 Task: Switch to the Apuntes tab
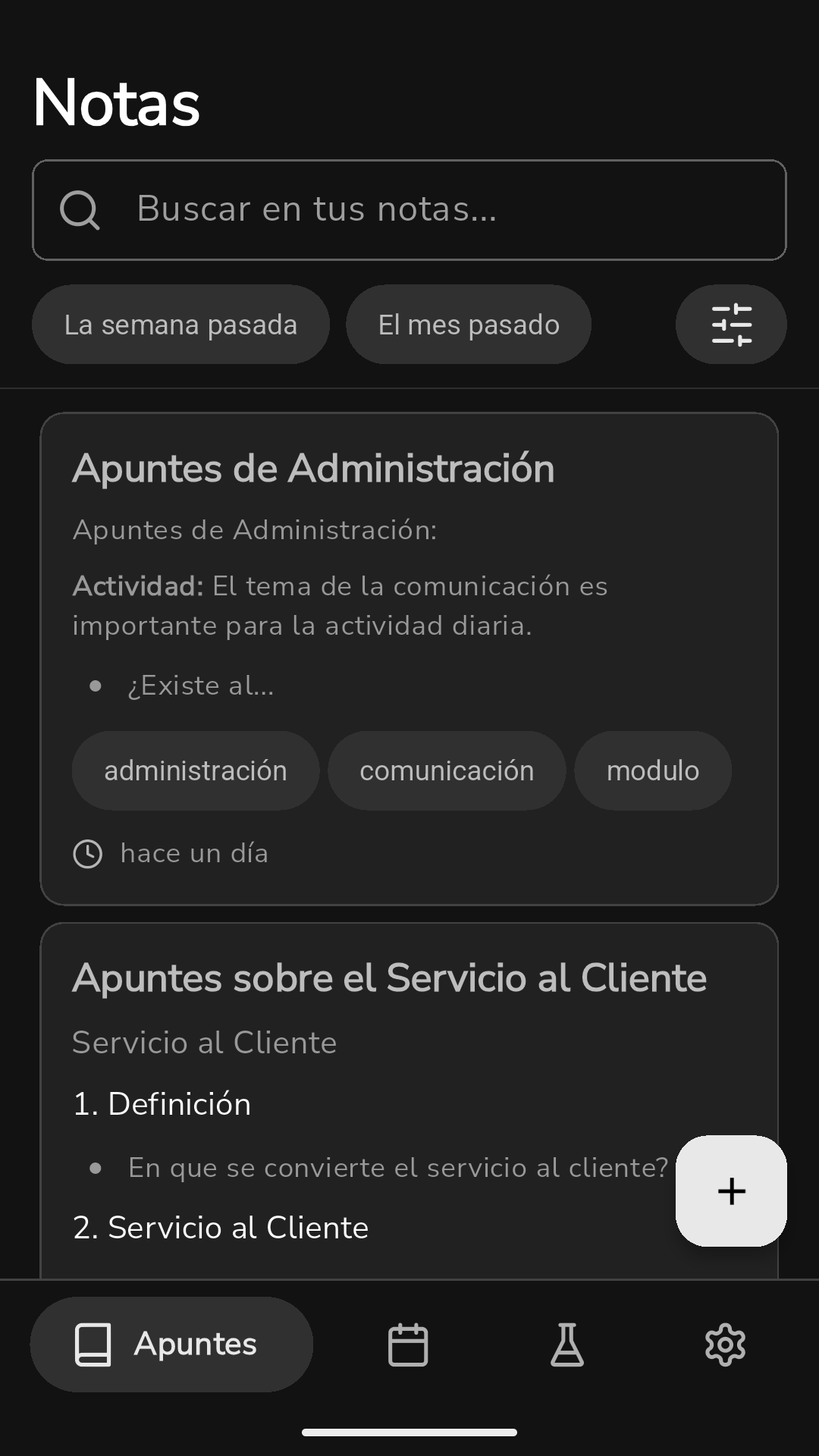pyautogui.click(x=171, y=1343)
